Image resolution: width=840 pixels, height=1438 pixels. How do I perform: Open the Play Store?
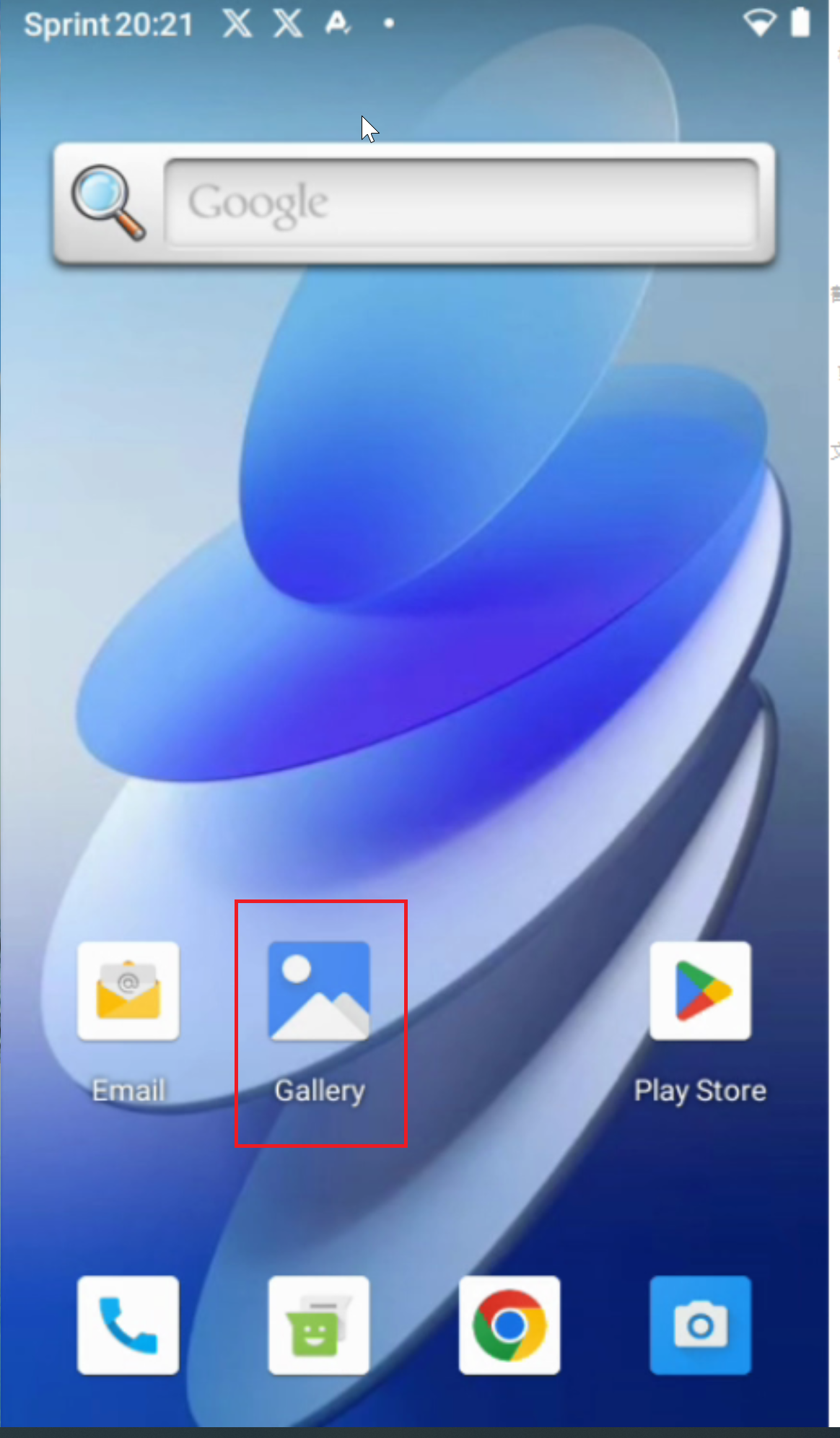[x=700, y=992]
